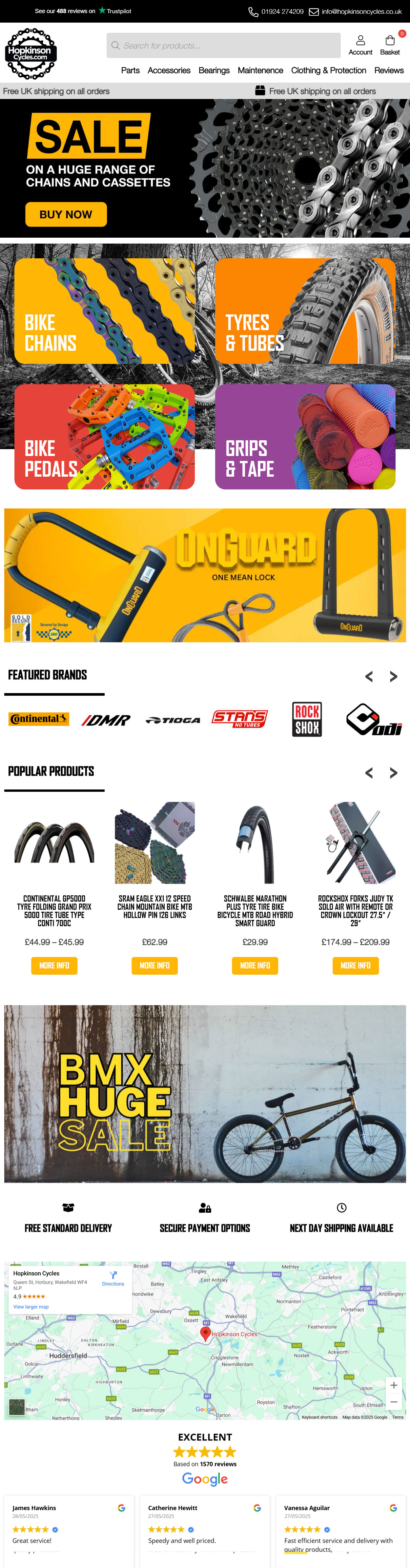This screenshot has width=410, height=1568.
Task: Open the BMX Huge Sale banner
Action: tap(205, 1094)
